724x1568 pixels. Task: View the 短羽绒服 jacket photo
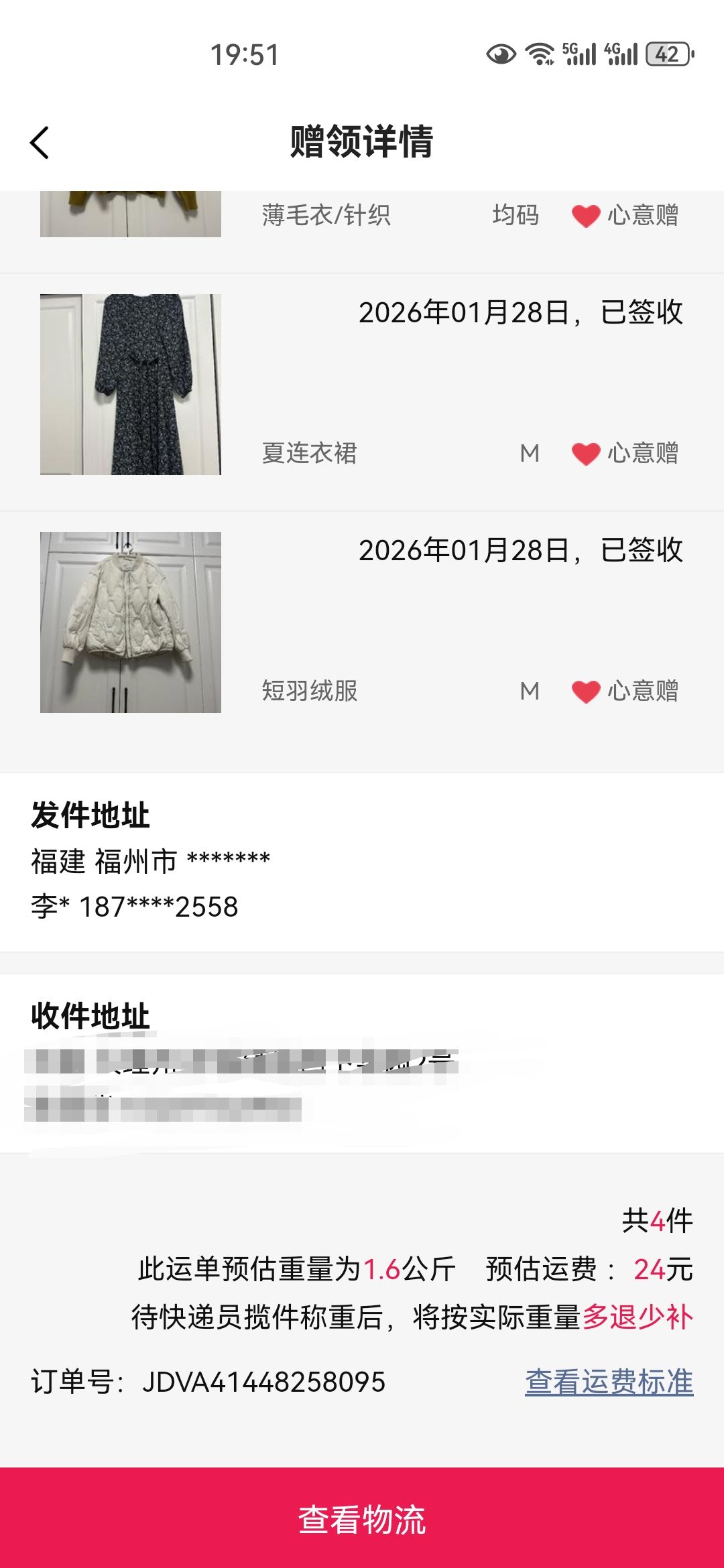point(131,623)
